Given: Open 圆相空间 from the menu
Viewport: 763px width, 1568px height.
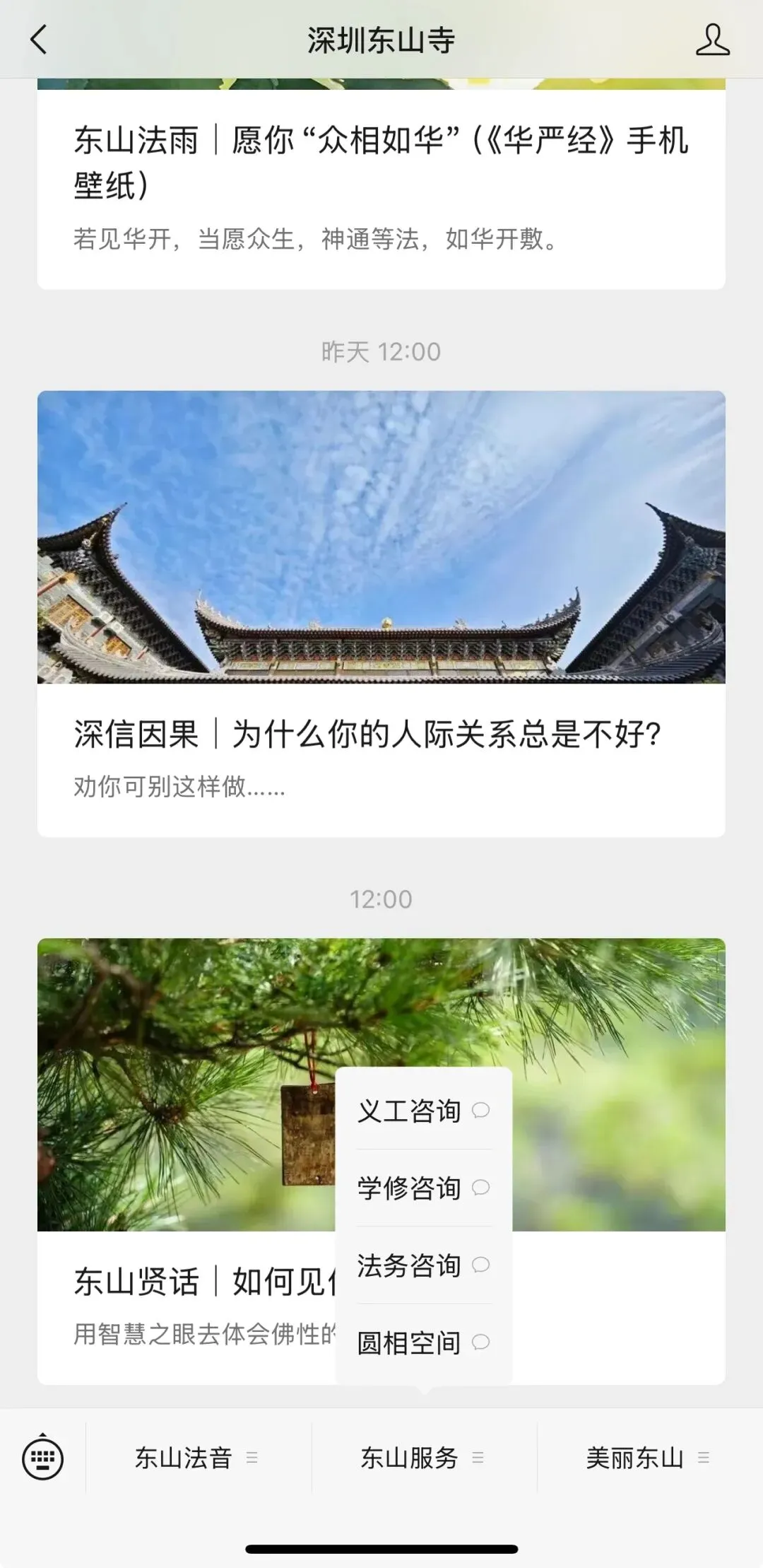Looking at the screenshot, I should click(x=422, y=1342).
